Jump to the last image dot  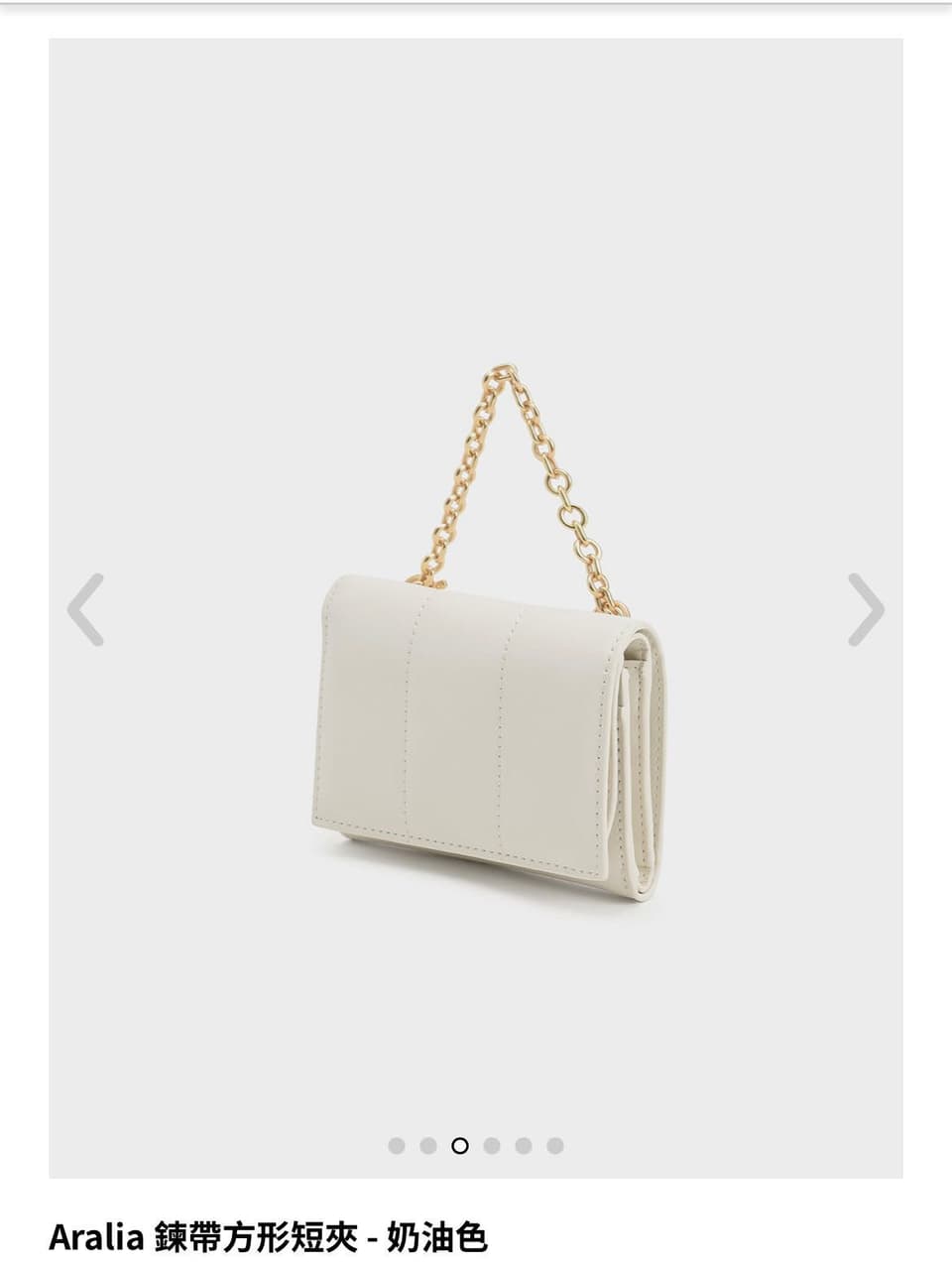555,1146
